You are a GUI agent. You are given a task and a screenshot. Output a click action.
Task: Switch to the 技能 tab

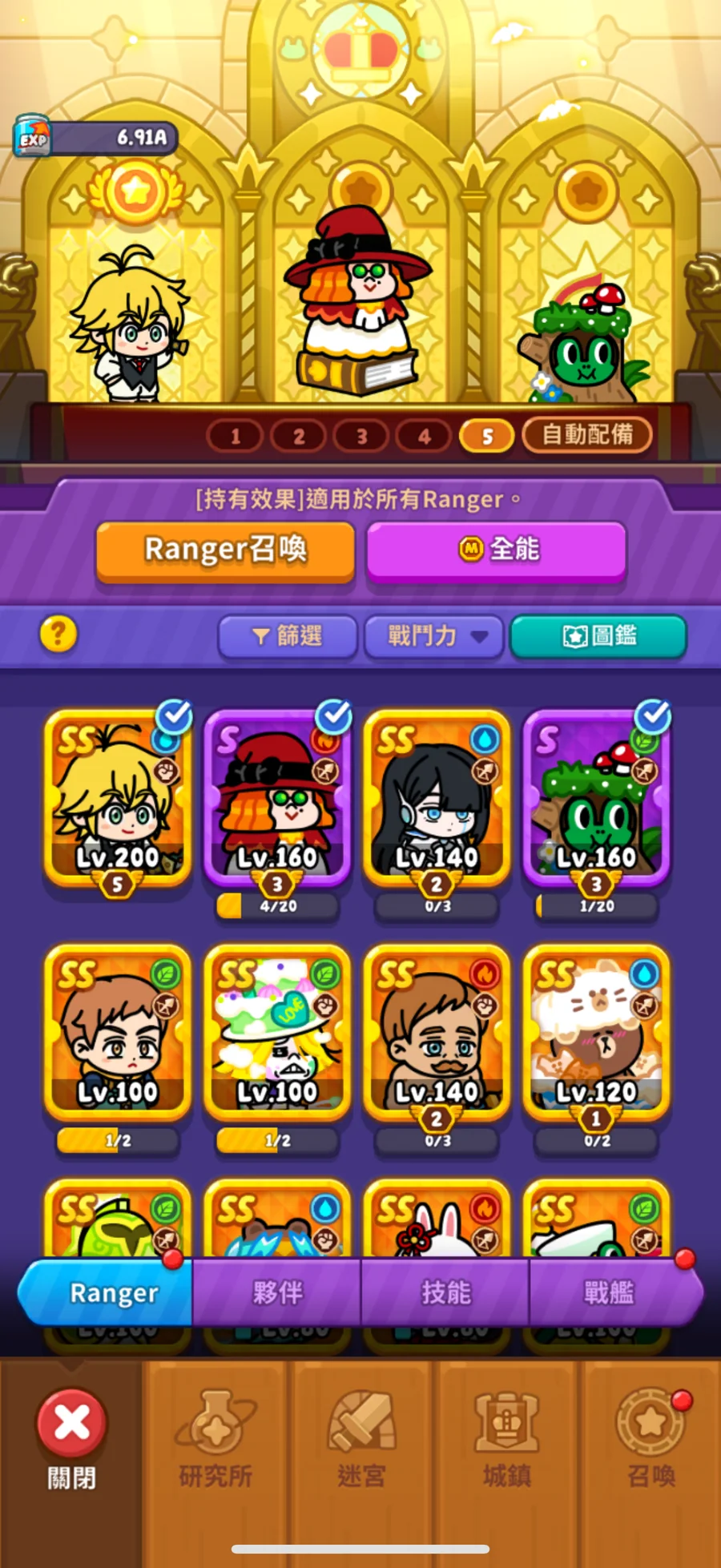(445, 1292)
